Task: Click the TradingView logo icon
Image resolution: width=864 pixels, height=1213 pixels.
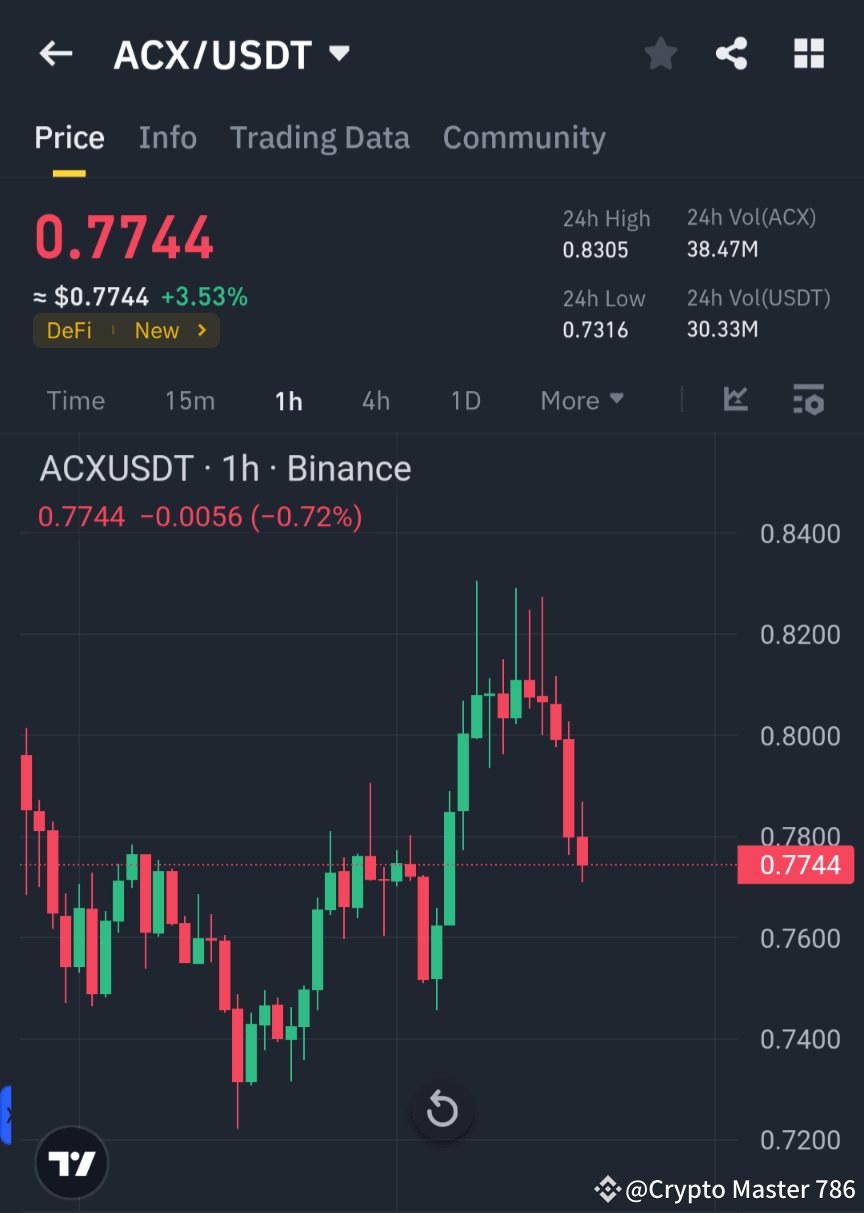Action: 70,1162
